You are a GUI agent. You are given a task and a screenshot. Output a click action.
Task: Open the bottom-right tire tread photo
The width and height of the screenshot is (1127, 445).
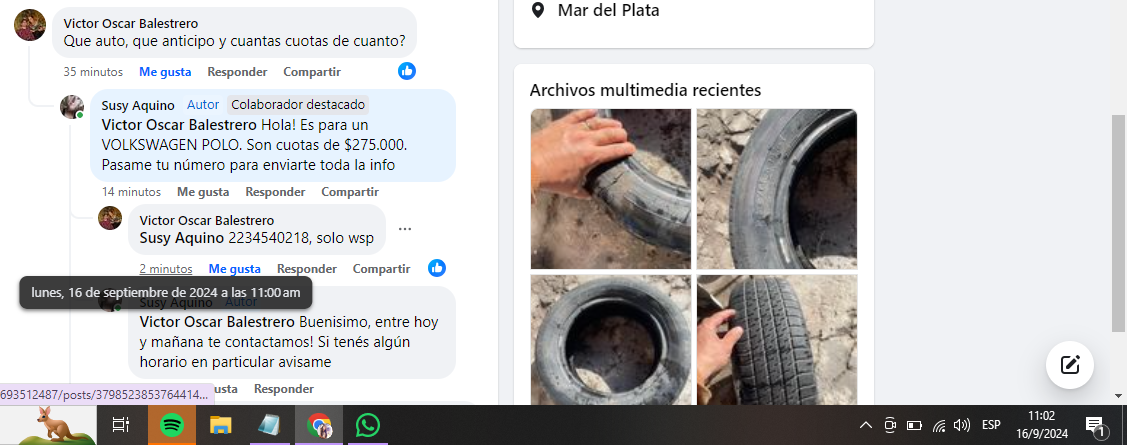coord(777,338)
